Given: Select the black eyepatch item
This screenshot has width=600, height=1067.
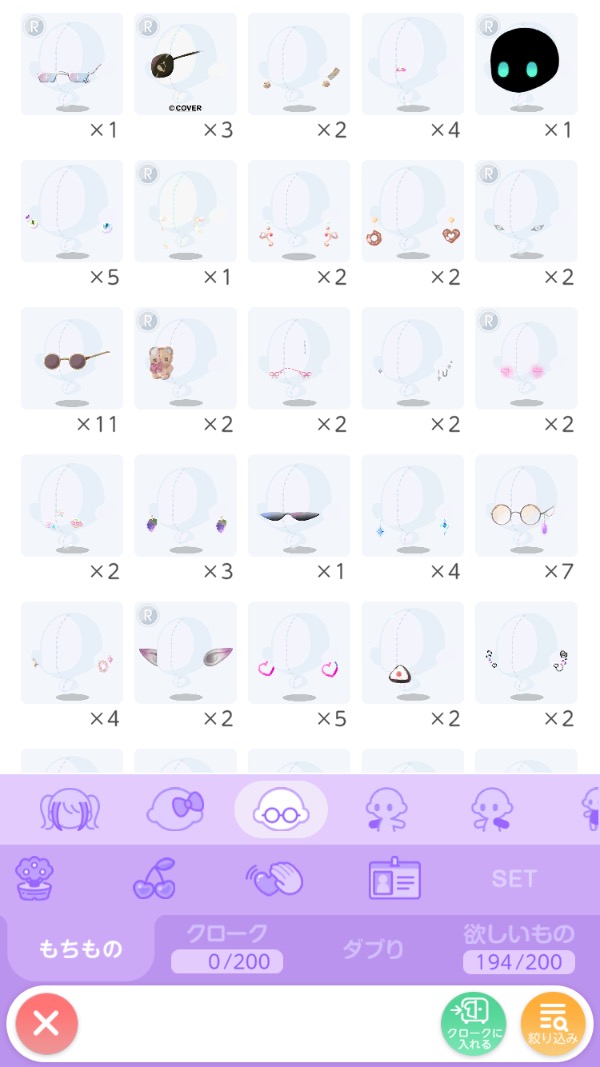Looking at the screenshot, I should coord(185,63).
